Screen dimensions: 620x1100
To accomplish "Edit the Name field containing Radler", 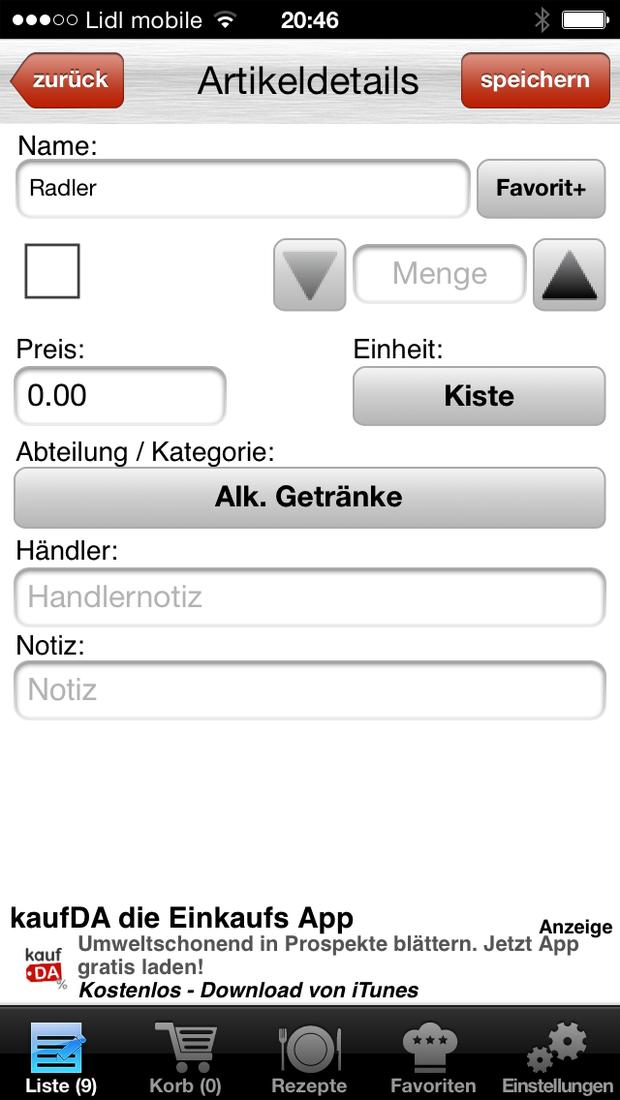I will point(243,189).
